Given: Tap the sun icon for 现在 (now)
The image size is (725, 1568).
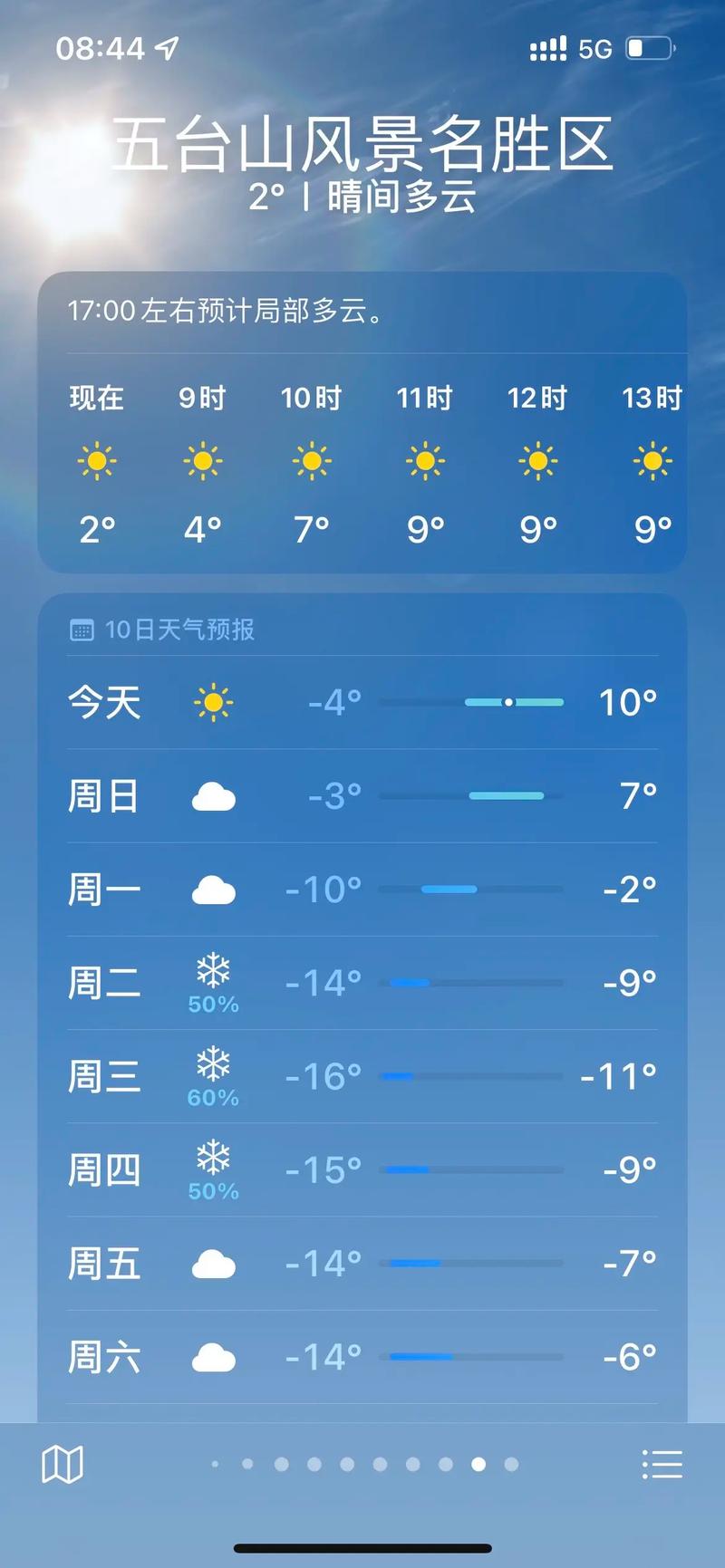Looking at the screenshot, I should 94,460.
